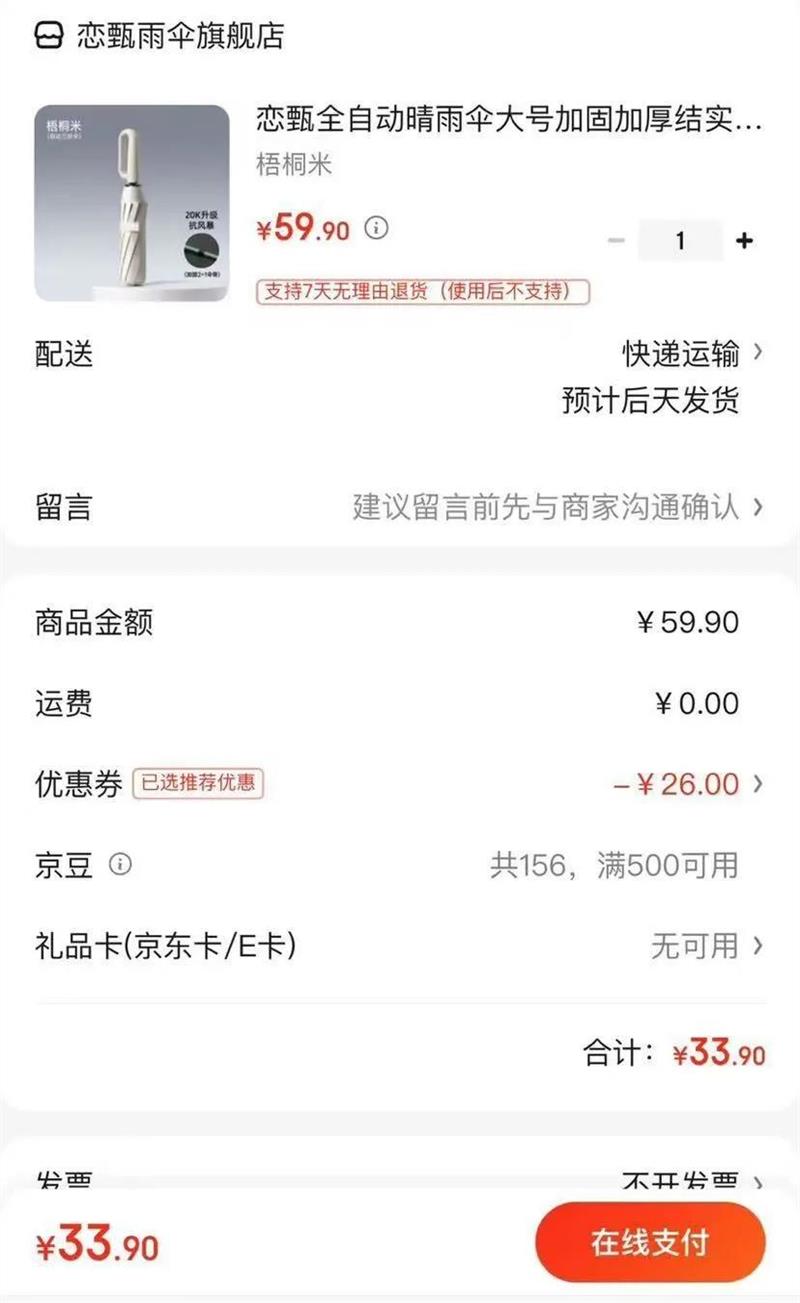800x1303 pixels.
Task: Decrease quantity with the minus button
Action: point(617,241)
